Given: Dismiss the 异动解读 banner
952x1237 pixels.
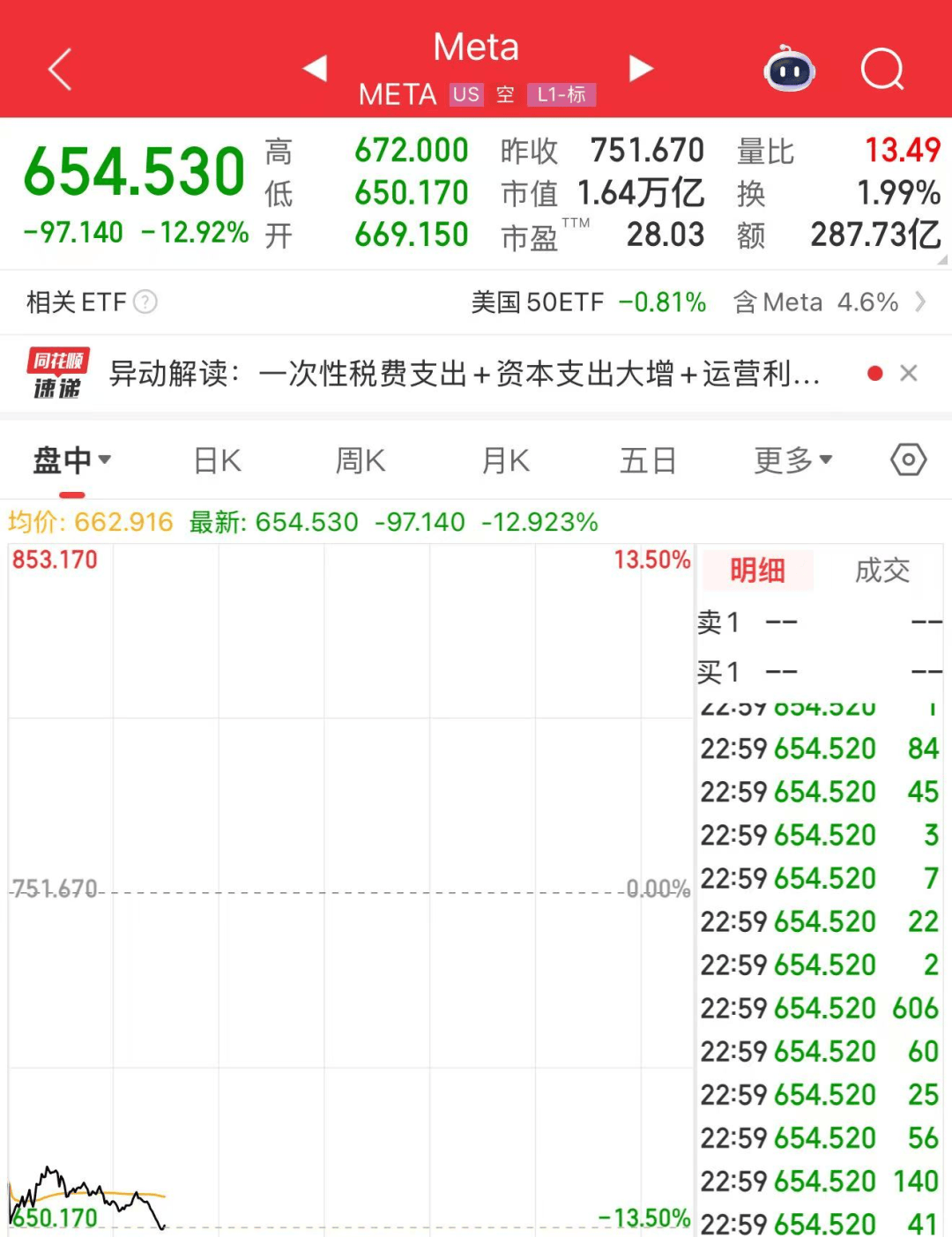Looking at the screenshot, I should [x=909, y=374].
